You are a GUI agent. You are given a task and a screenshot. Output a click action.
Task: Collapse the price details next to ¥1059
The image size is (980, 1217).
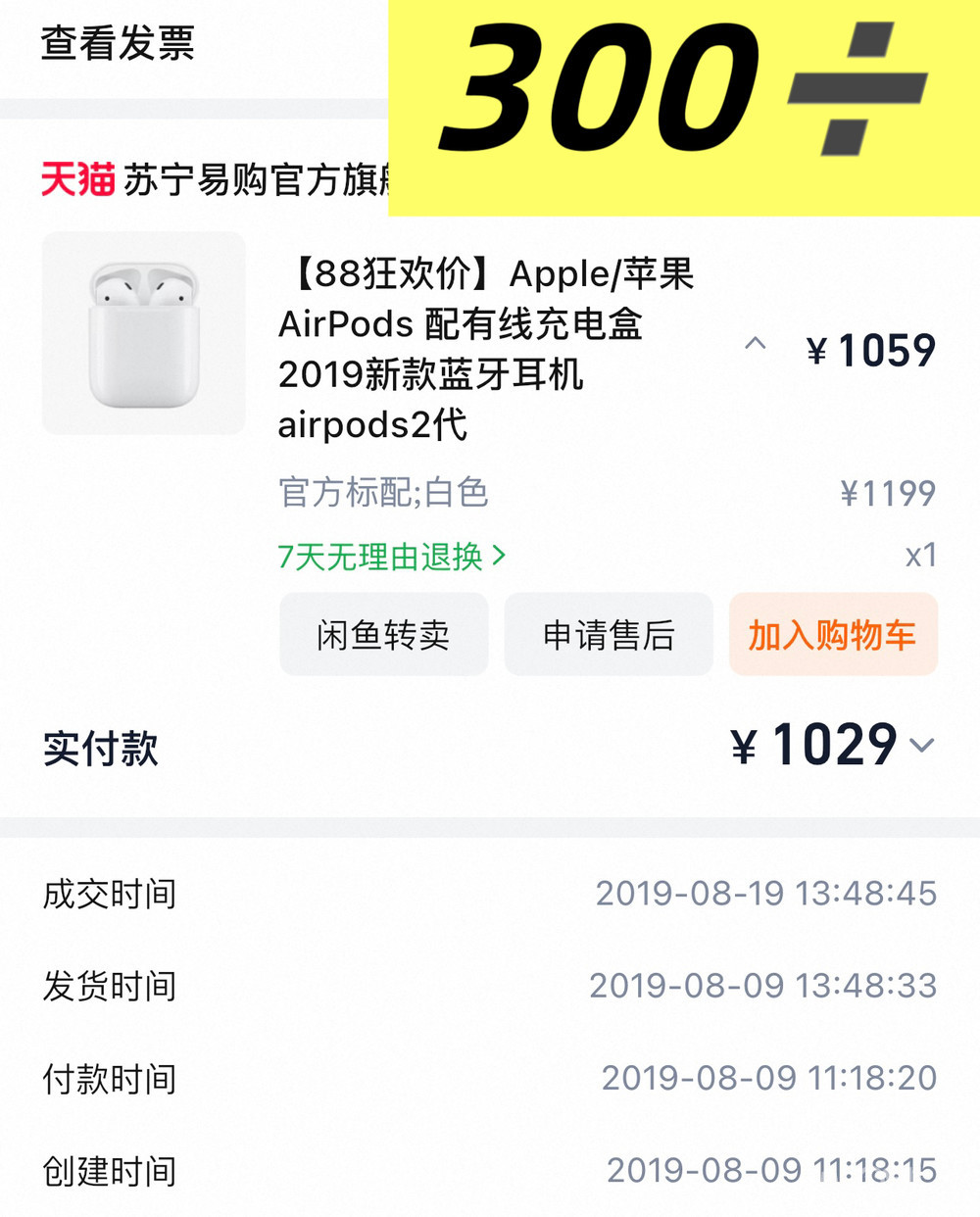(755, 344)
